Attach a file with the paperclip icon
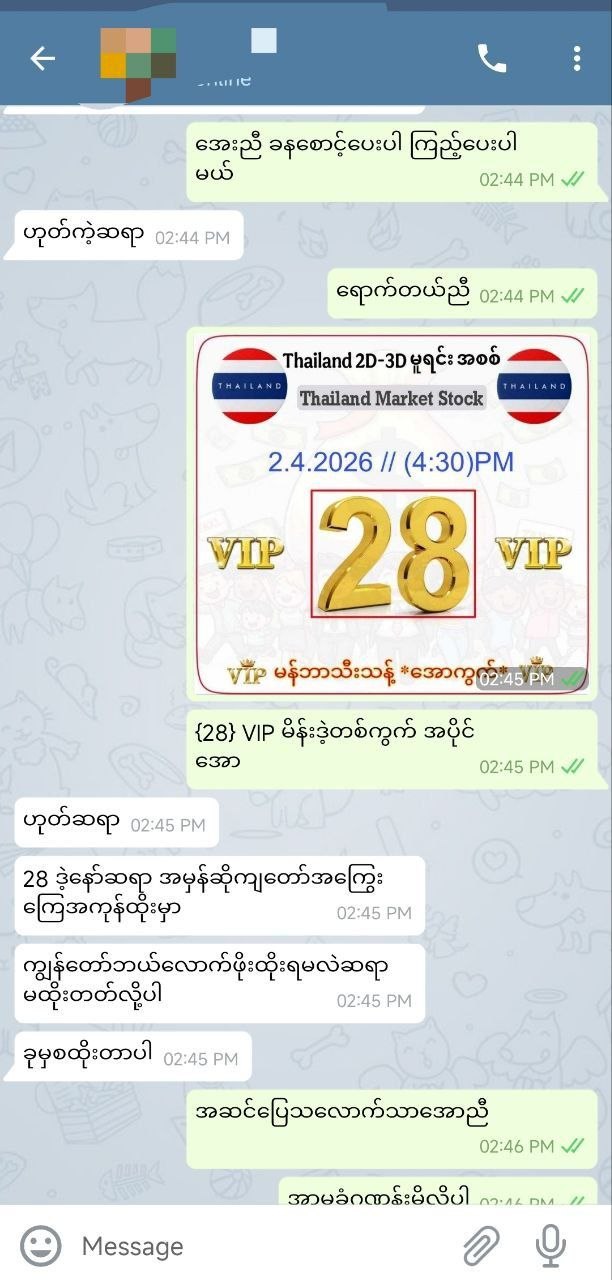The width and height of the screenshot is (612, 1280). pyautogui.click(x=481, y=1246)
